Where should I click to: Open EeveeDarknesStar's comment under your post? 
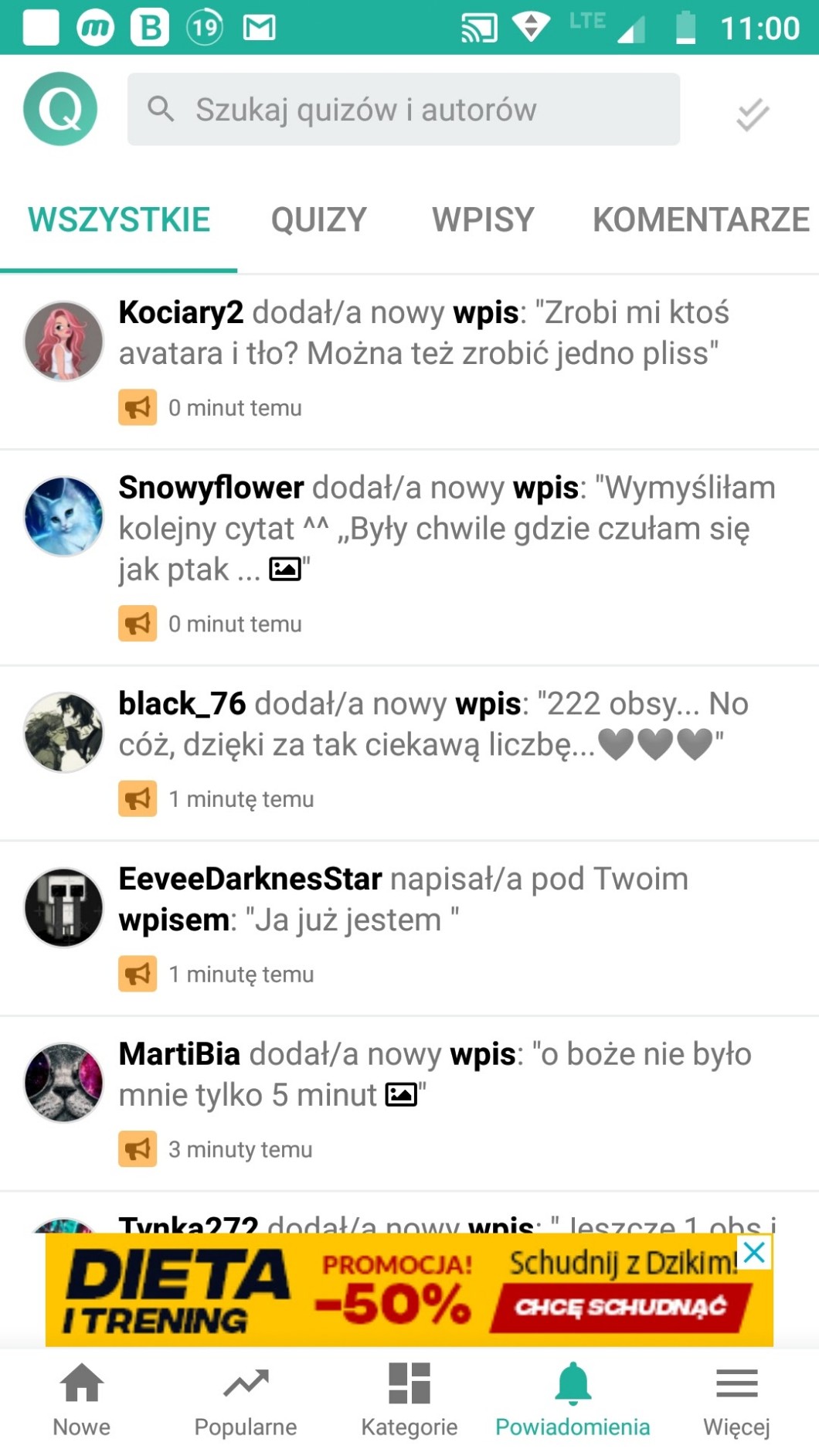(x=409, y=929)
